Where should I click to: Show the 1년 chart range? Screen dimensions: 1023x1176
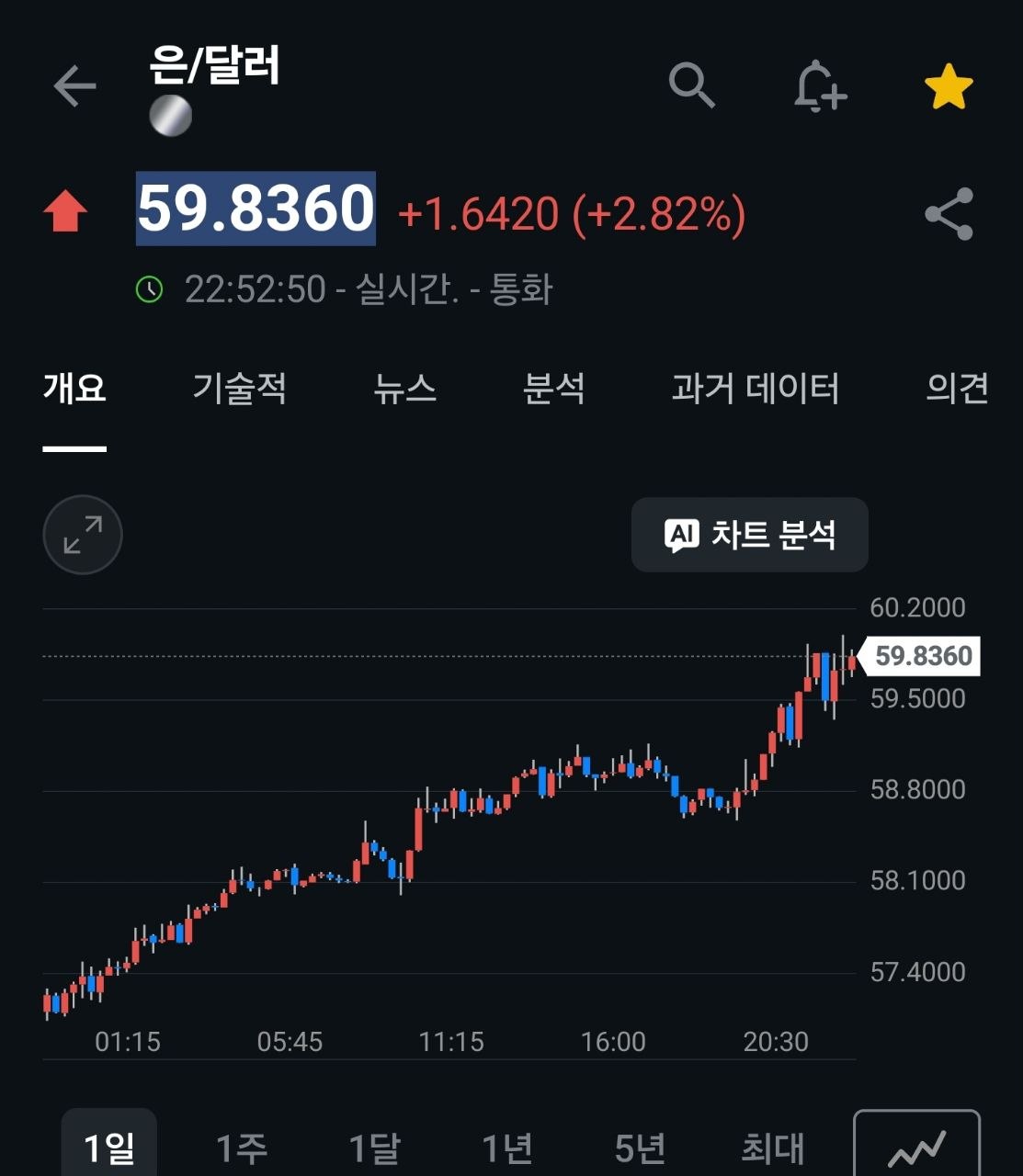pos(507,1148)
